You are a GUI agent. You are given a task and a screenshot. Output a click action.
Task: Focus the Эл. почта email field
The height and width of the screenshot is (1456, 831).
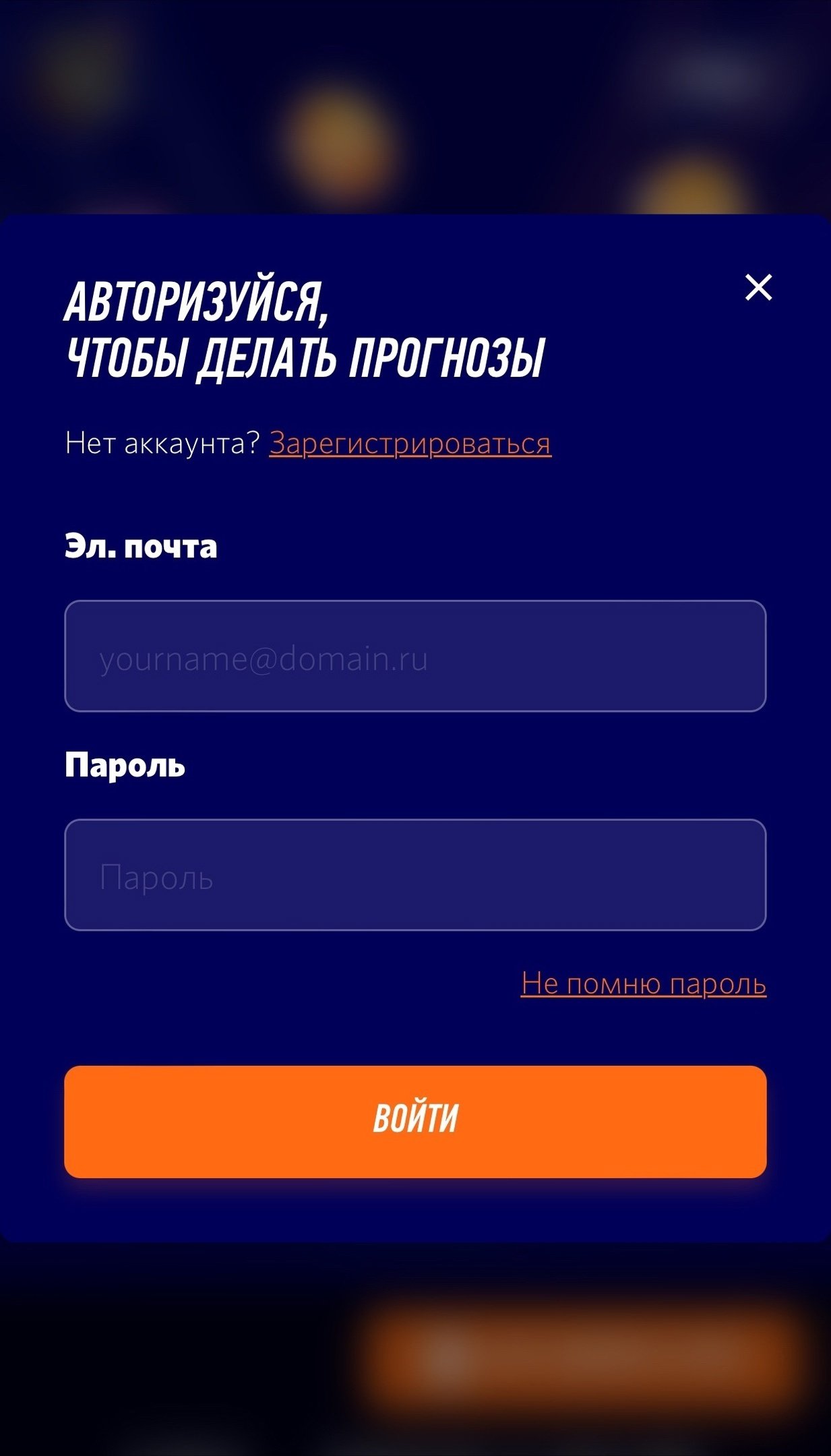click(415, 656)
